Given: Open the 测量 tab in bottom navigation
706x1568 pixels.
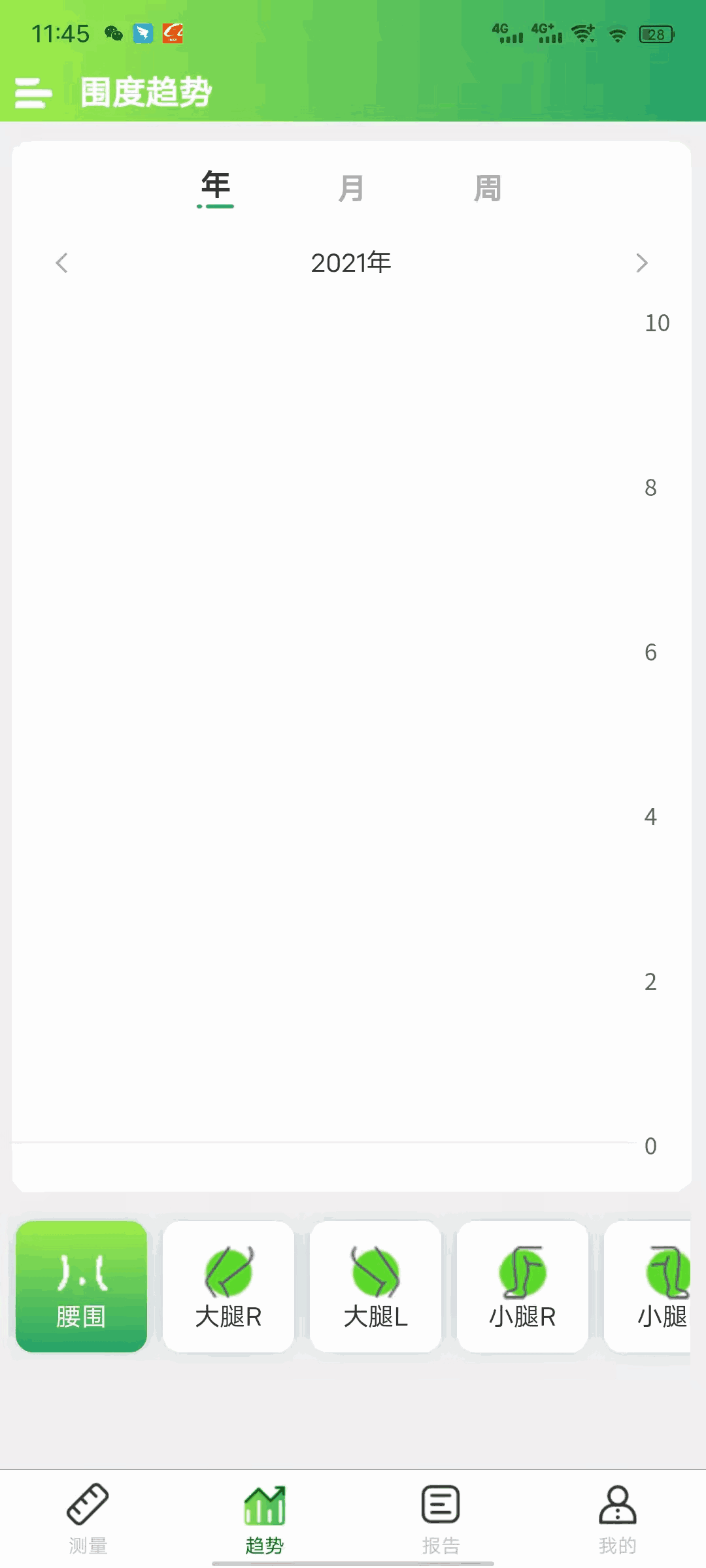Looking at the screenshot, I should tap(88, 1518).
